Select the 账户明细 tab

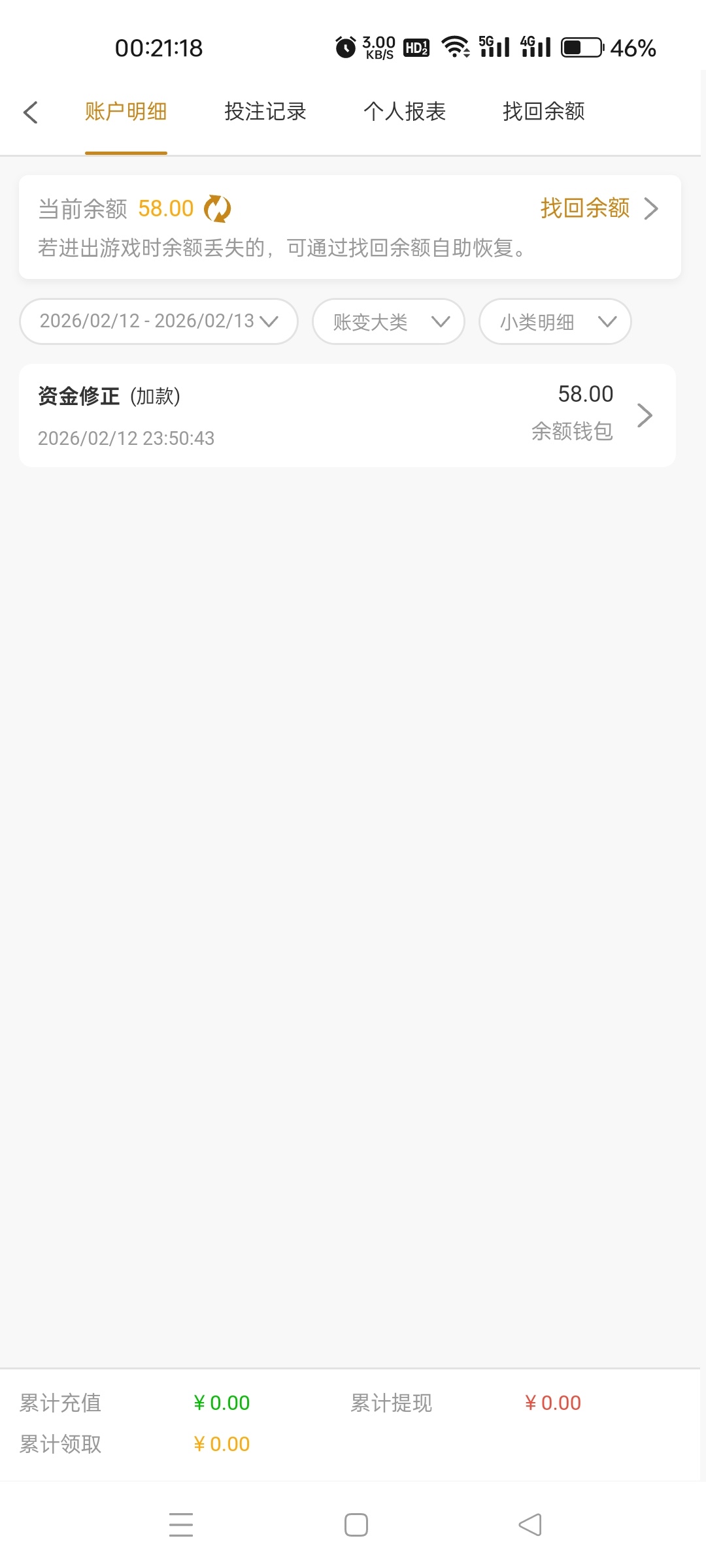(126, 112)
